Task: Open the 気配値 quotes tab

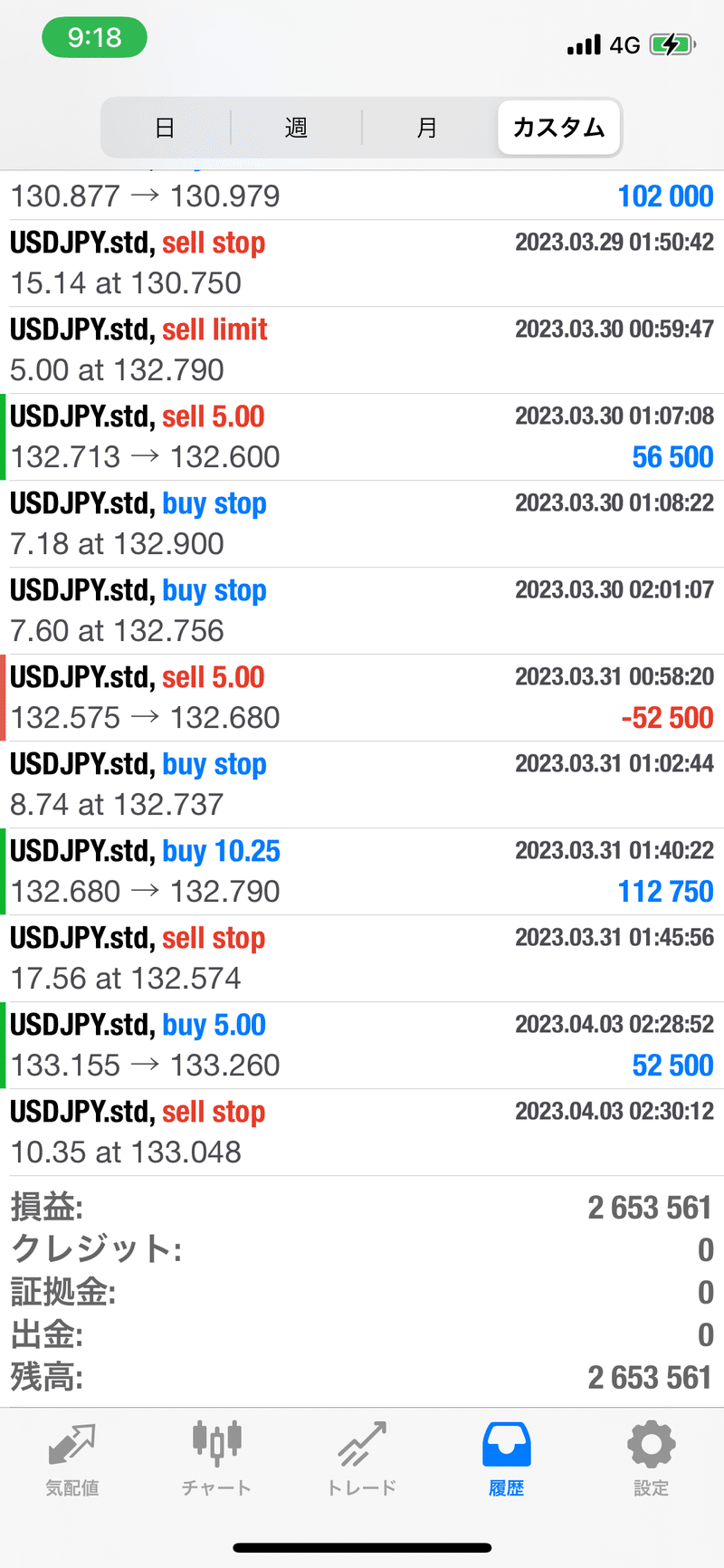Action: [72, 1458]
